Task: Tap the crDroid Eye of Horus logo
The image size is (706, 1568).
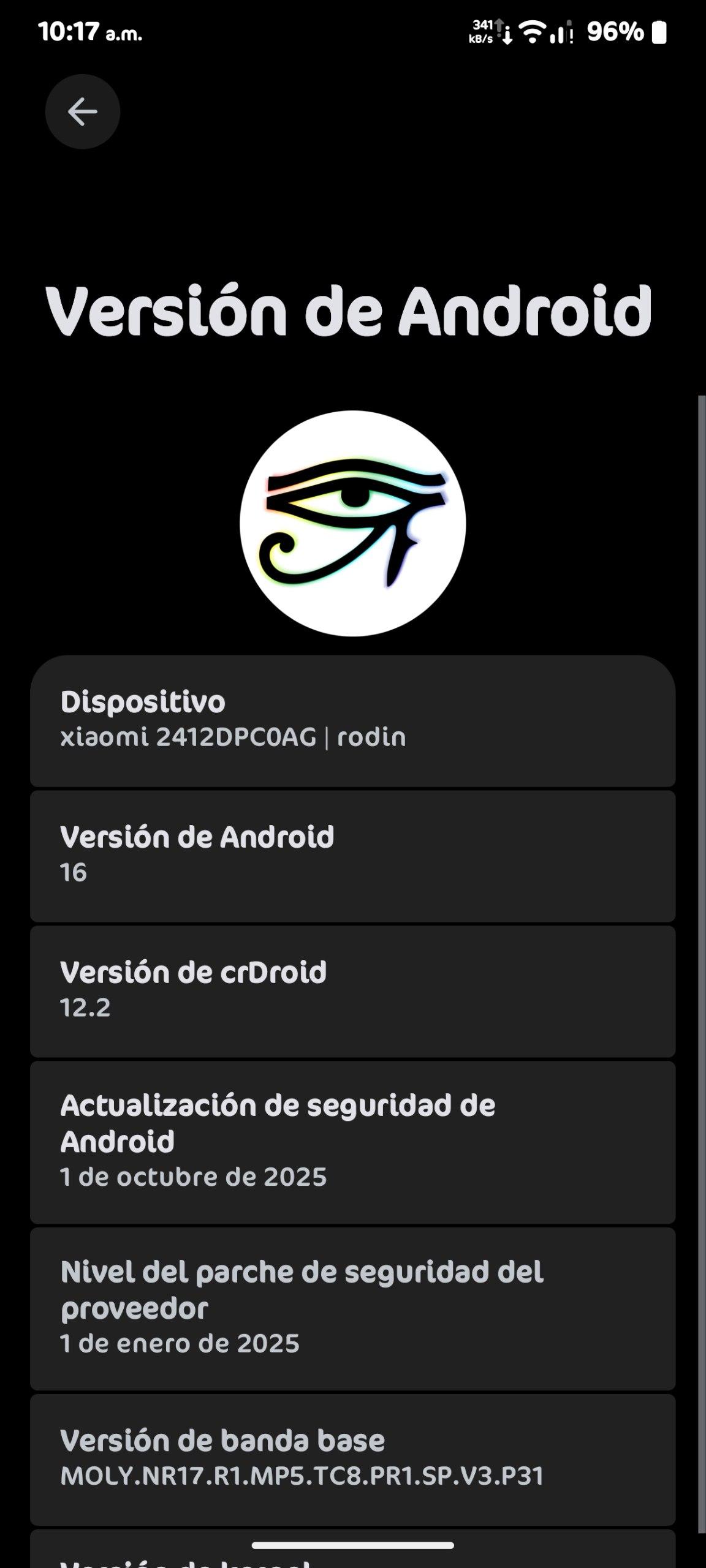Action: pos(352,524)
